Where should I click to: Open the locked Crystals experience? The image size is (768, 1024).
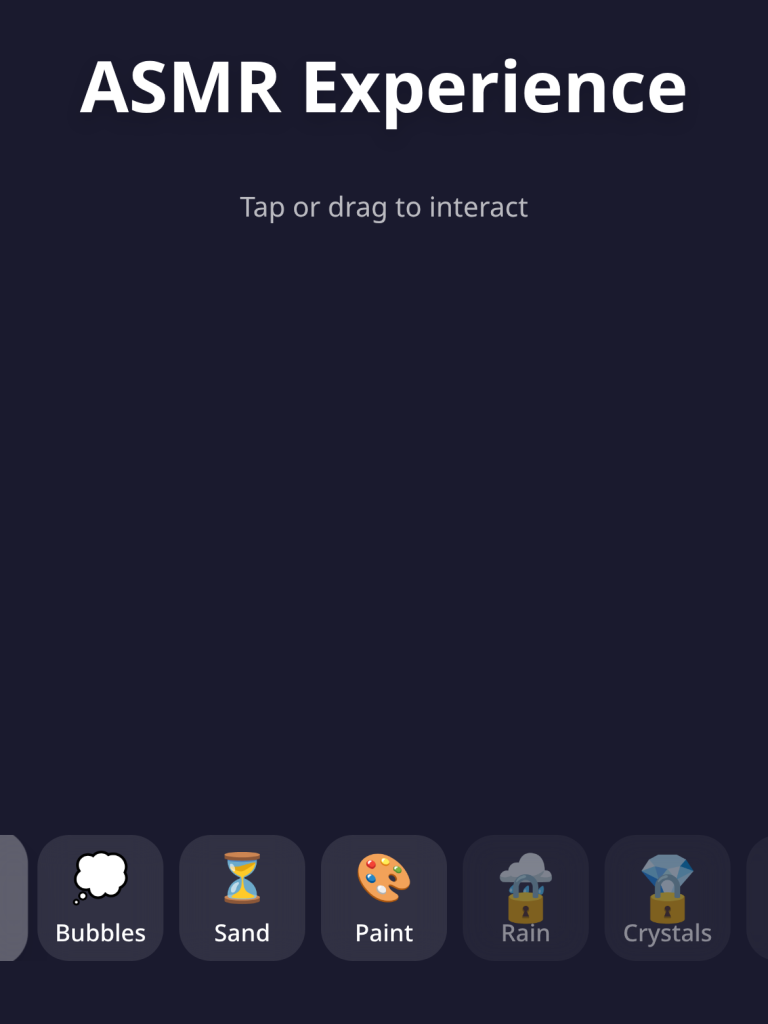click(x=667, y=897)
